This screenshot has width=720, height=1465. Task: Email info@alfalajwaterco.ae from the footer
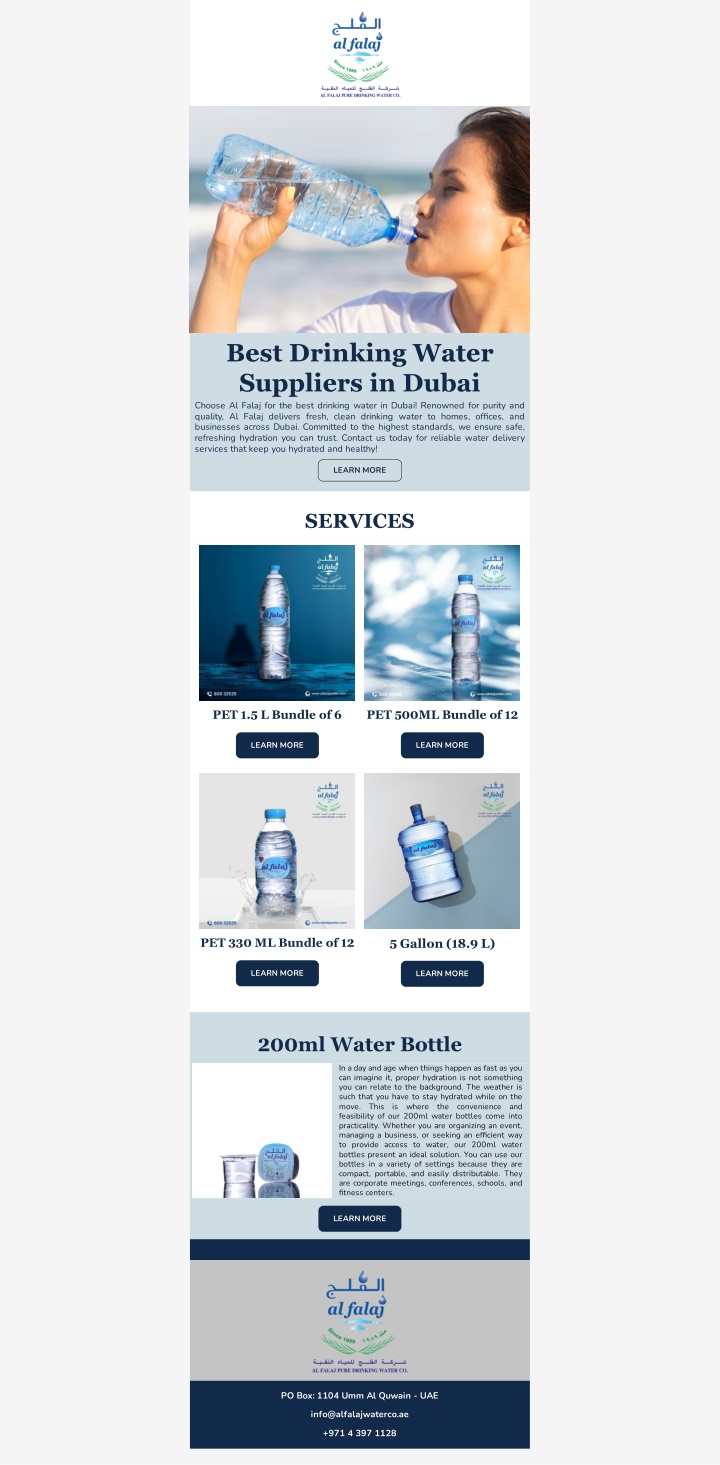click(x=360, y=1414)
